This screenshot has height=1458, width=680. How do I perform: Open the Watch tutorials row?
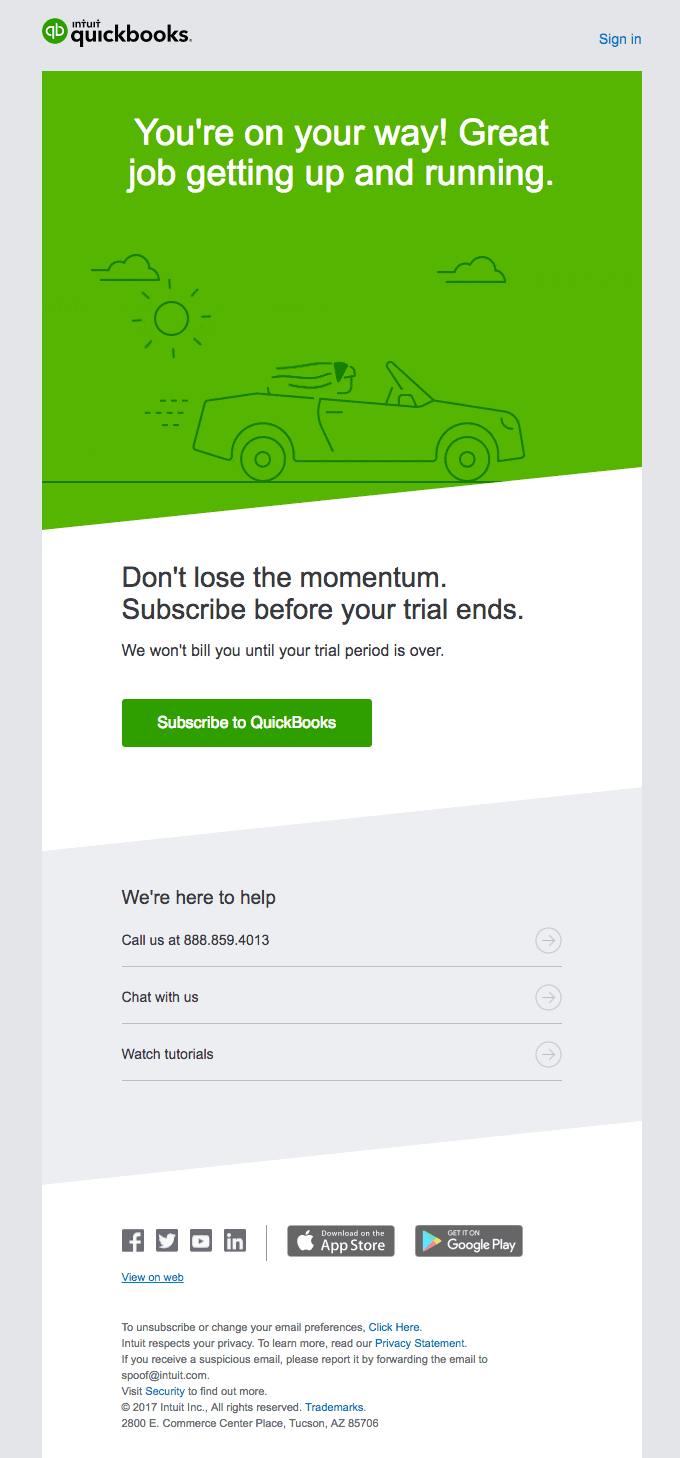pos(341,1054)
